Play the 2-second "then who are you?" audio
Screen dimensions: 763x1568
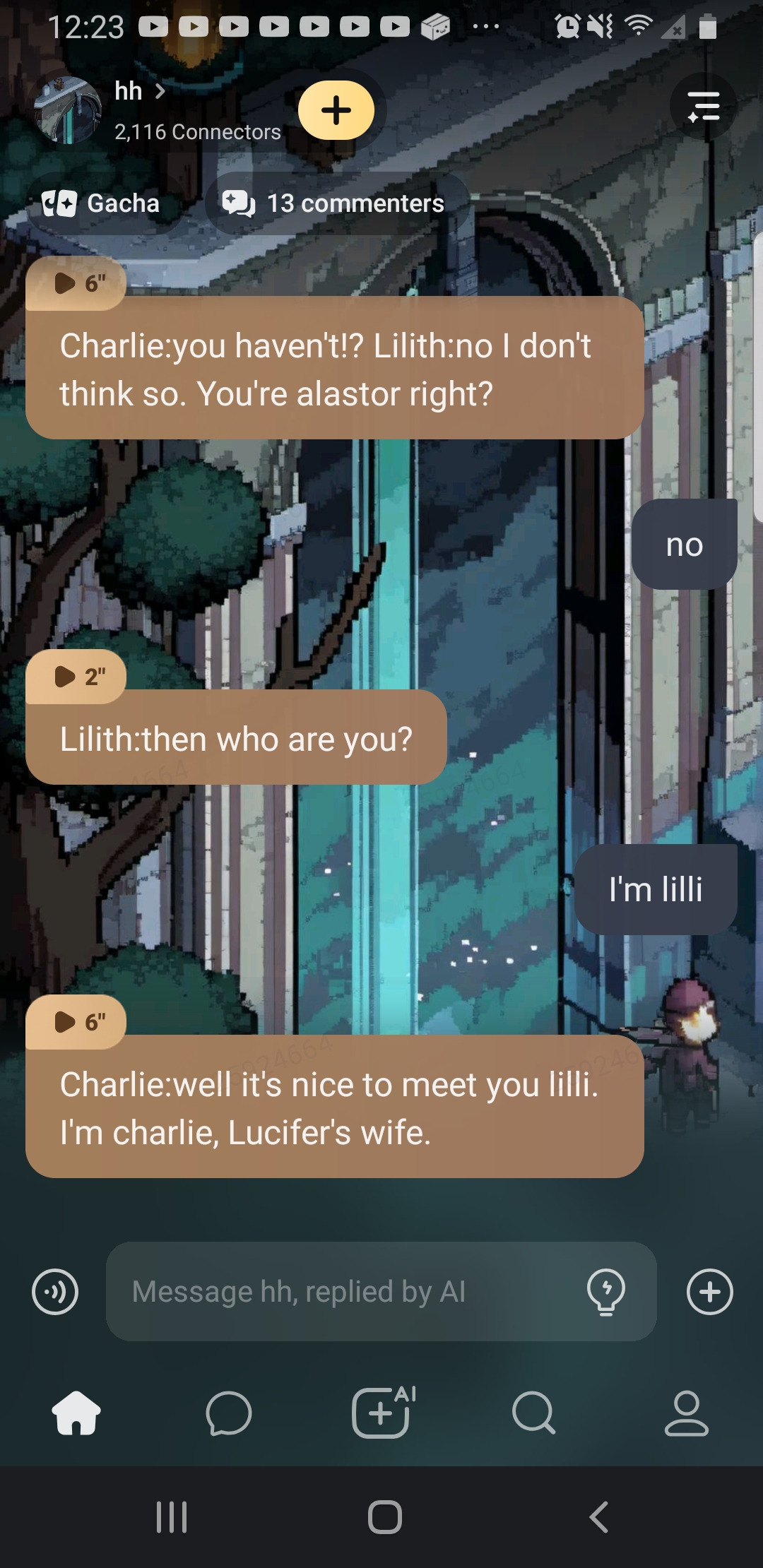(x=76, y=677)
